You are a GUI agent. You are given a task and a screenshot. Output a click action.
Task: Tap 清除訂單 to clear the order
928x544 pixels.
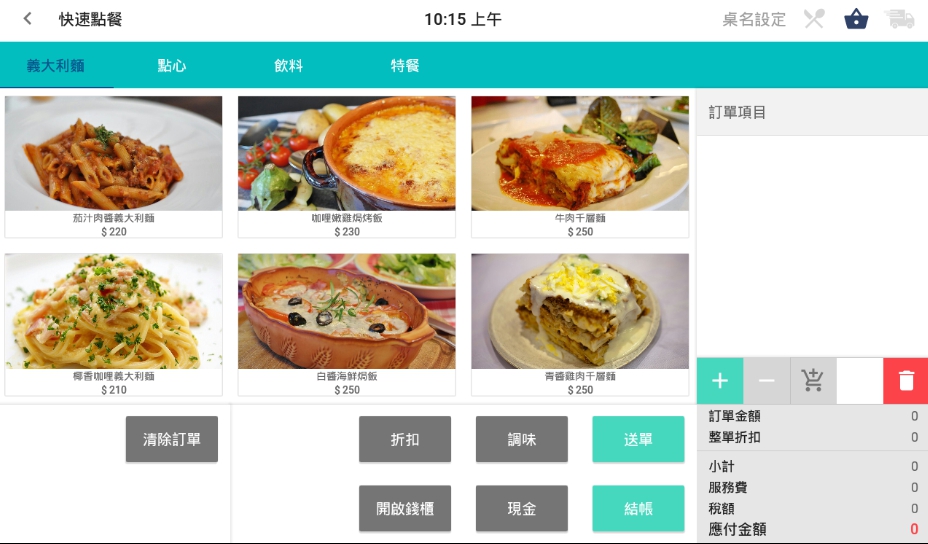click(172, 439)
